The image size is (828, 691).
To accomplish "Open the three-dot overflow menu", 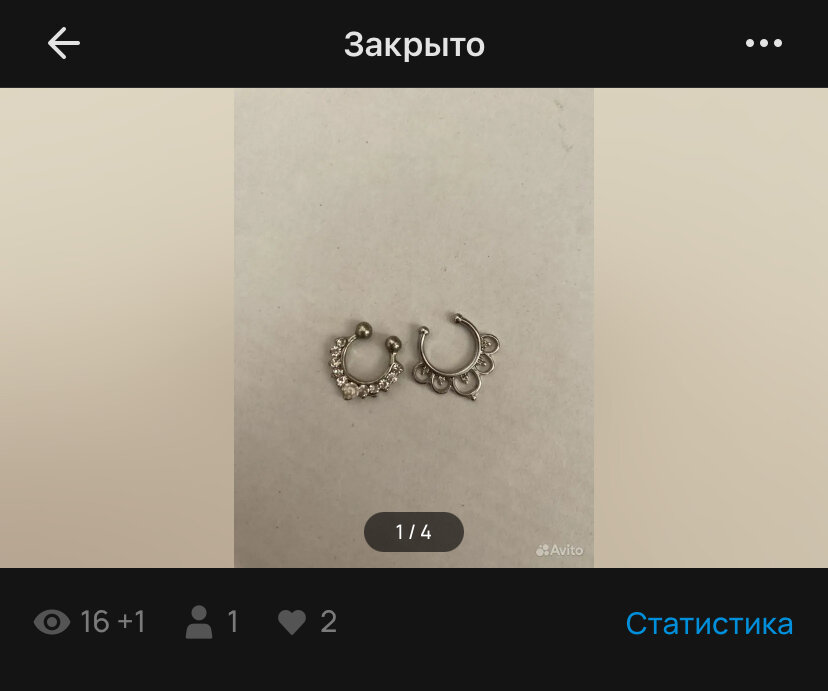I will 764,43.
